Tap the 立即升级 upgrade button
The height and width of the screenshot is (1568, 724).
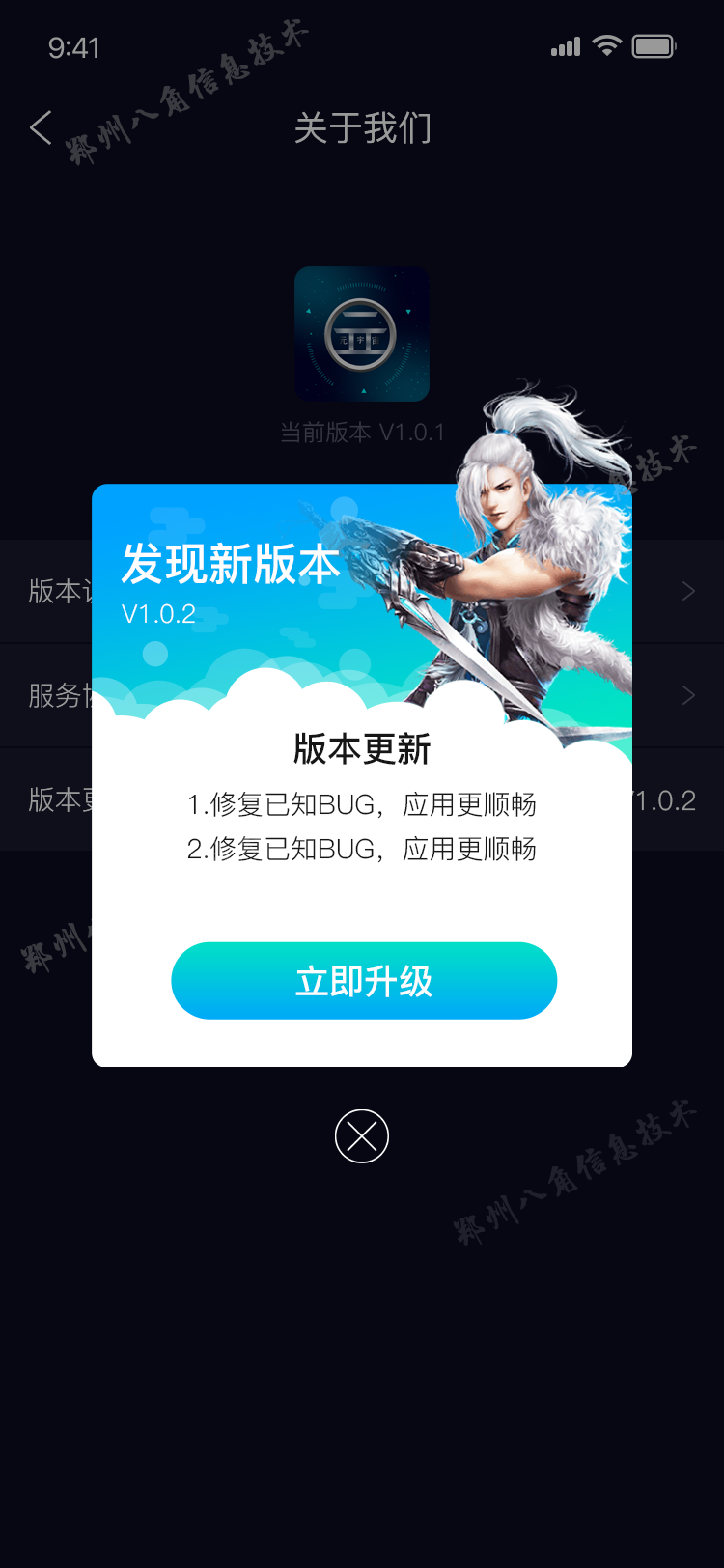tap(364, 981)
